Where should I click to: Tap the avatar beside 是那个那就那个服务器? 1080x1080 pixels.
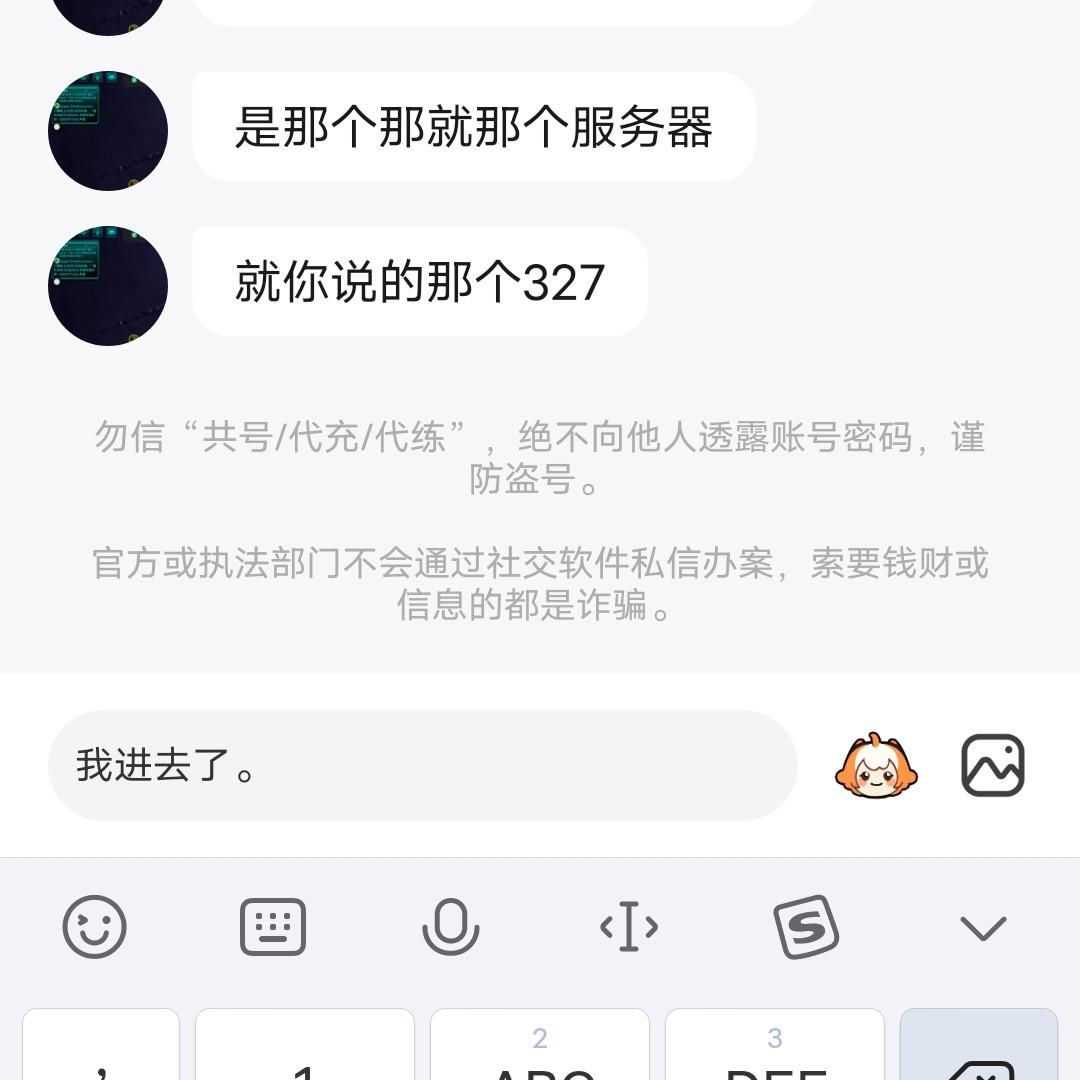coord(108,131)
